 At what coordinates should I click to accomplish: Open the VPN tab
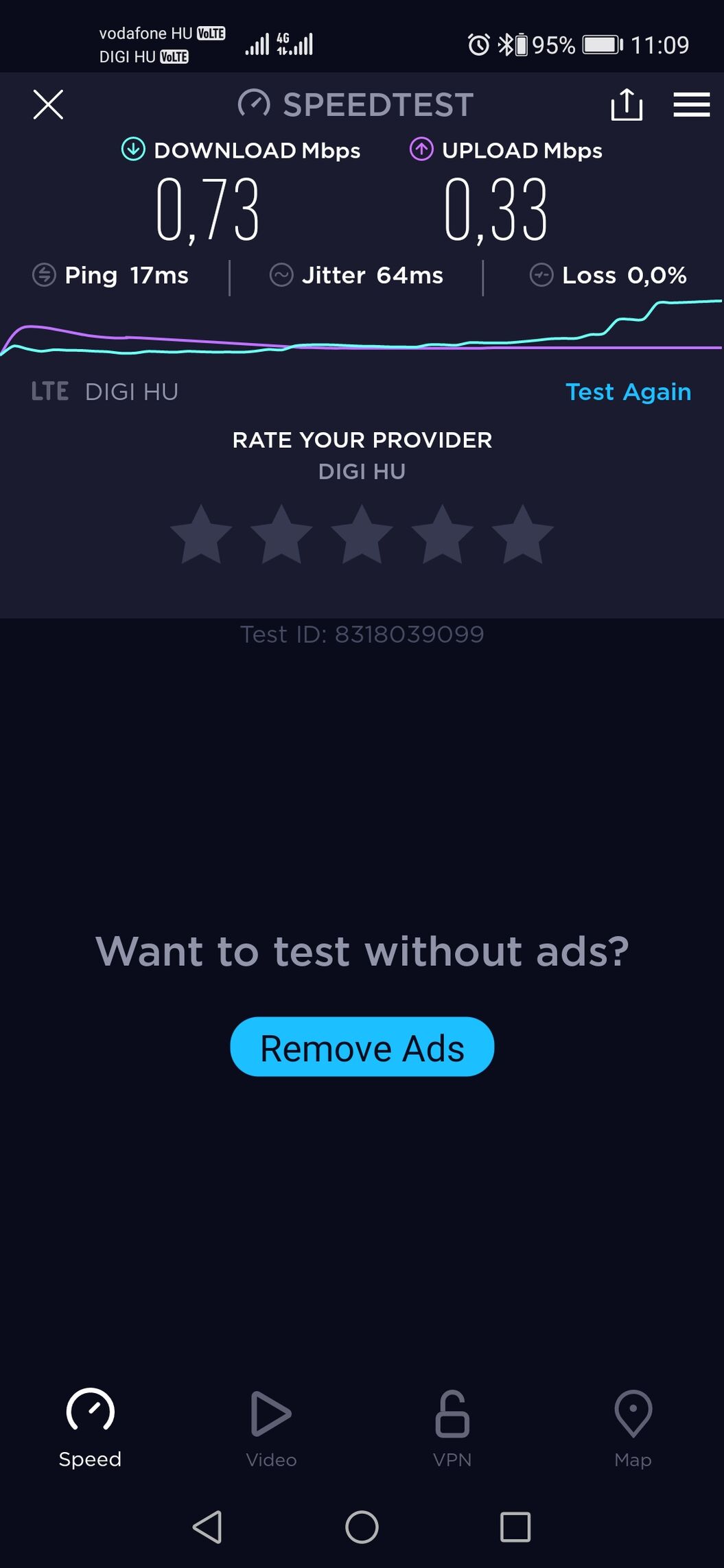pyautogui.click(x=452, y=1427)
